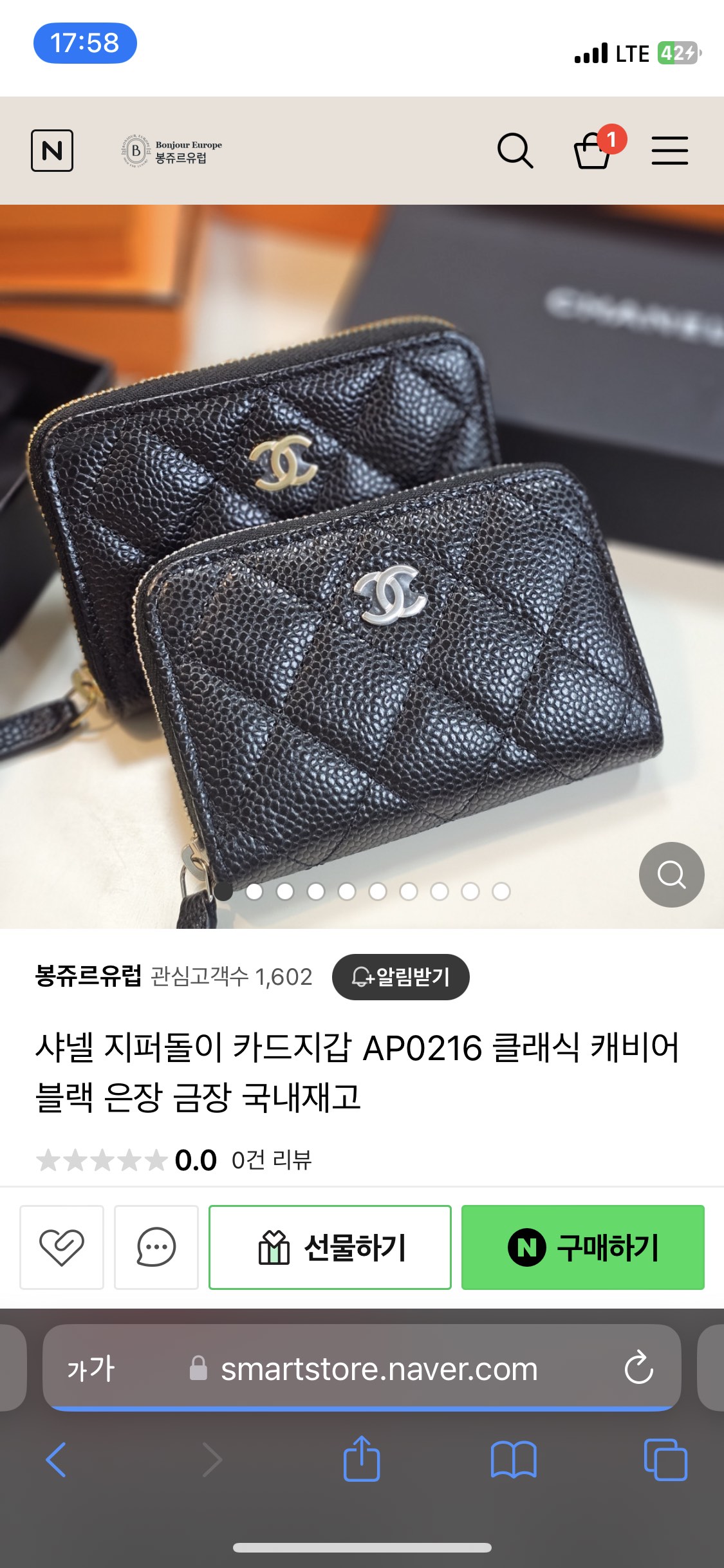Open the Bonjour Europe store home
This screenshot has width=724, height=1568.
pyautogui.click(x=172, y=151)
